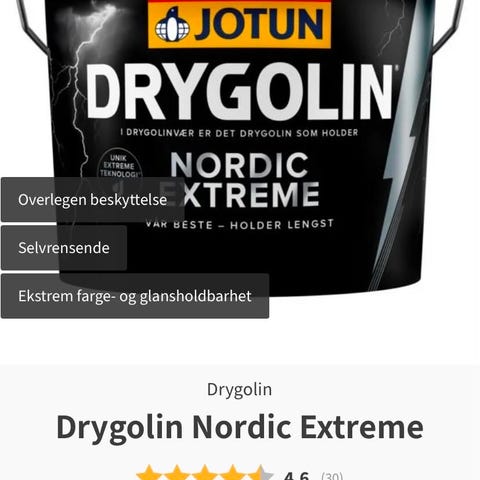Open the Drygolin brand link above title
This screenshot has height=480, width=480.
point(239,389)
